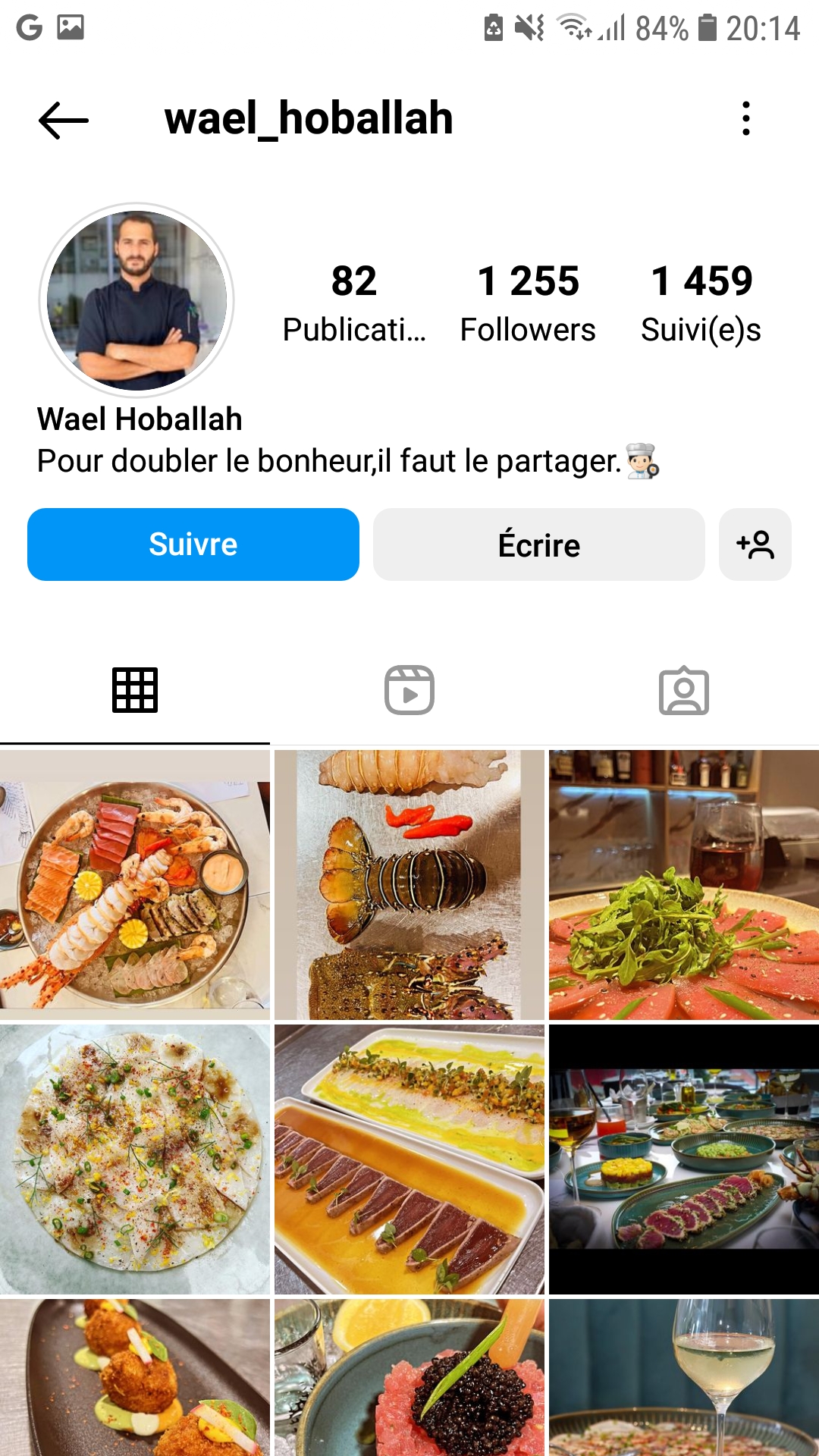
Task: Open the 1 459 Suivi(e)s list
Action: click(x=701, y=303)
